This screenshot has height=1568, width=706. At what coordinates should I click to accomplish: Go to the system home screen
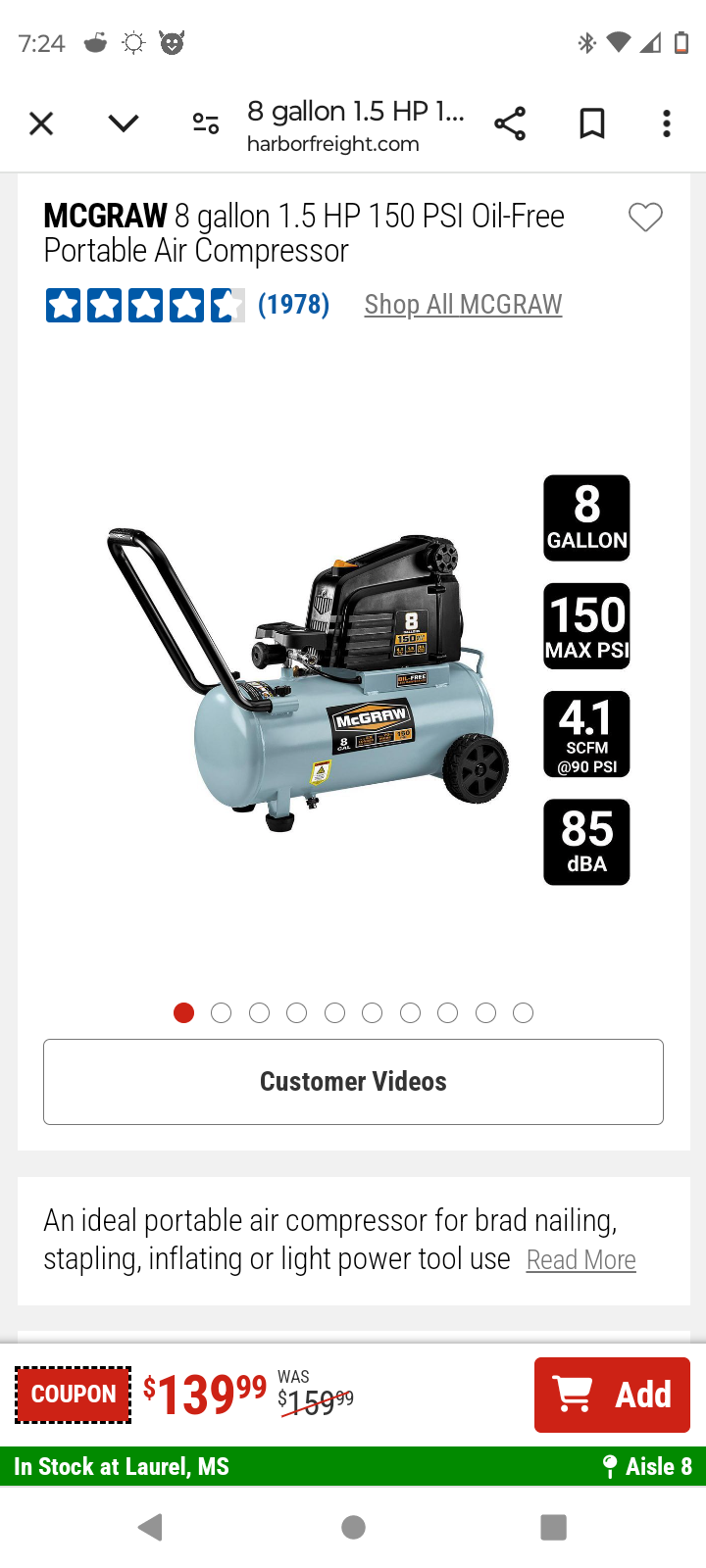(x=353, y=1527)
